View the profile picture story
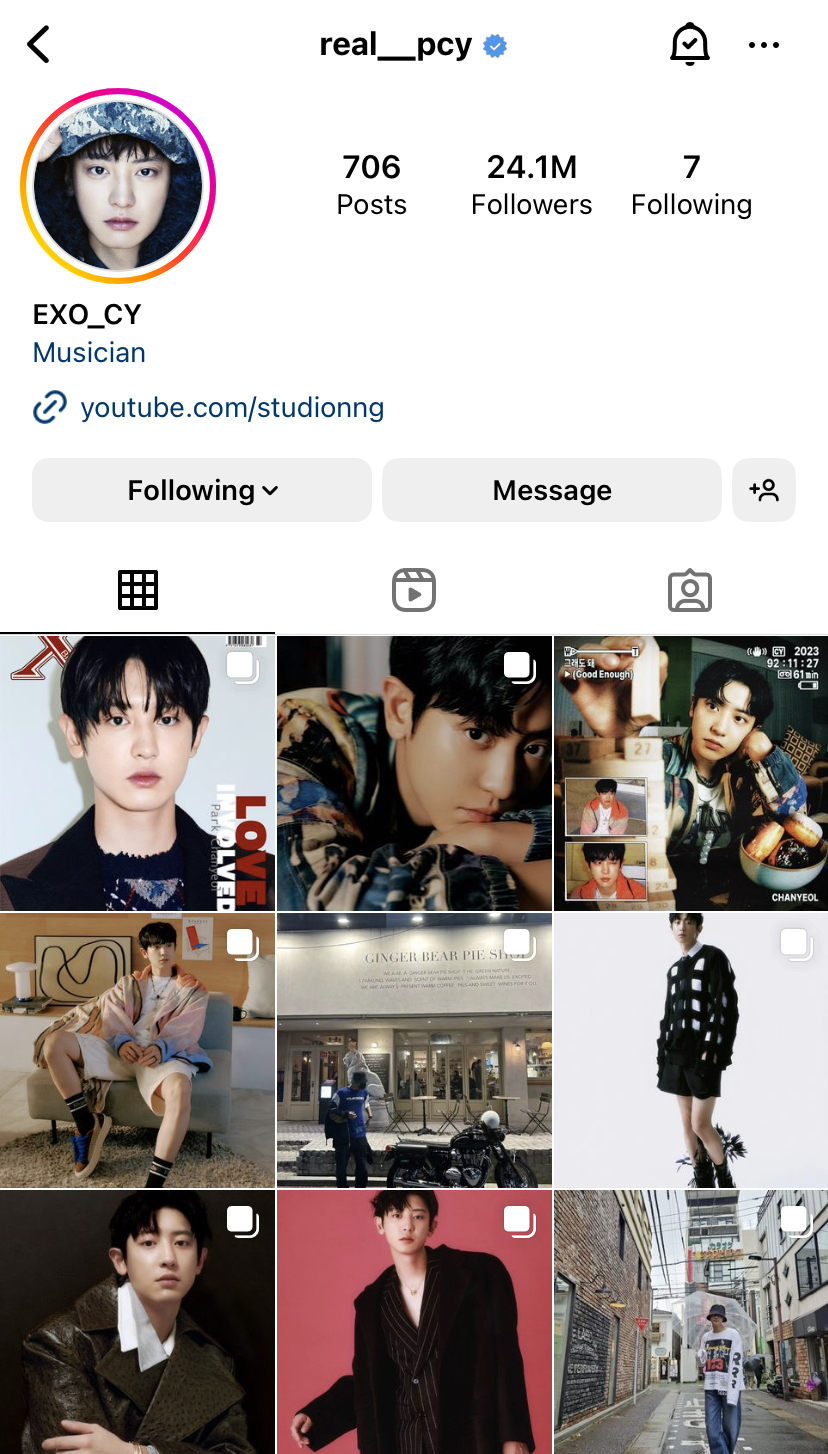This screenshot has width=828, height=1454. pyautogui.click(x=118, y=186)
